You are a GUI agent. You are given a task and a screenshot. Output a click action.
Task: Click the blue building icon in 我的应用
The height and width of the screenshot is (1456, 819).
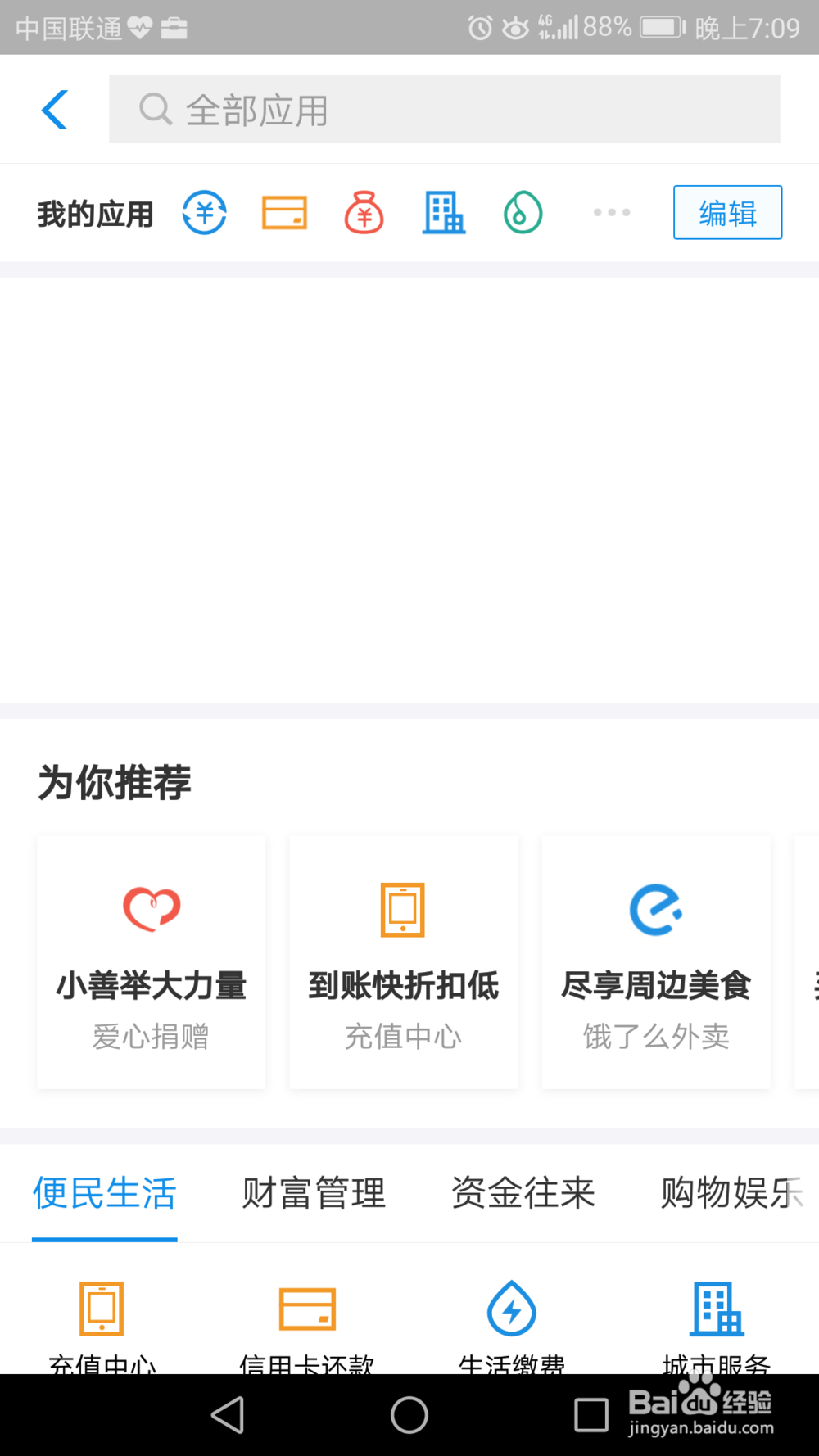443,212
